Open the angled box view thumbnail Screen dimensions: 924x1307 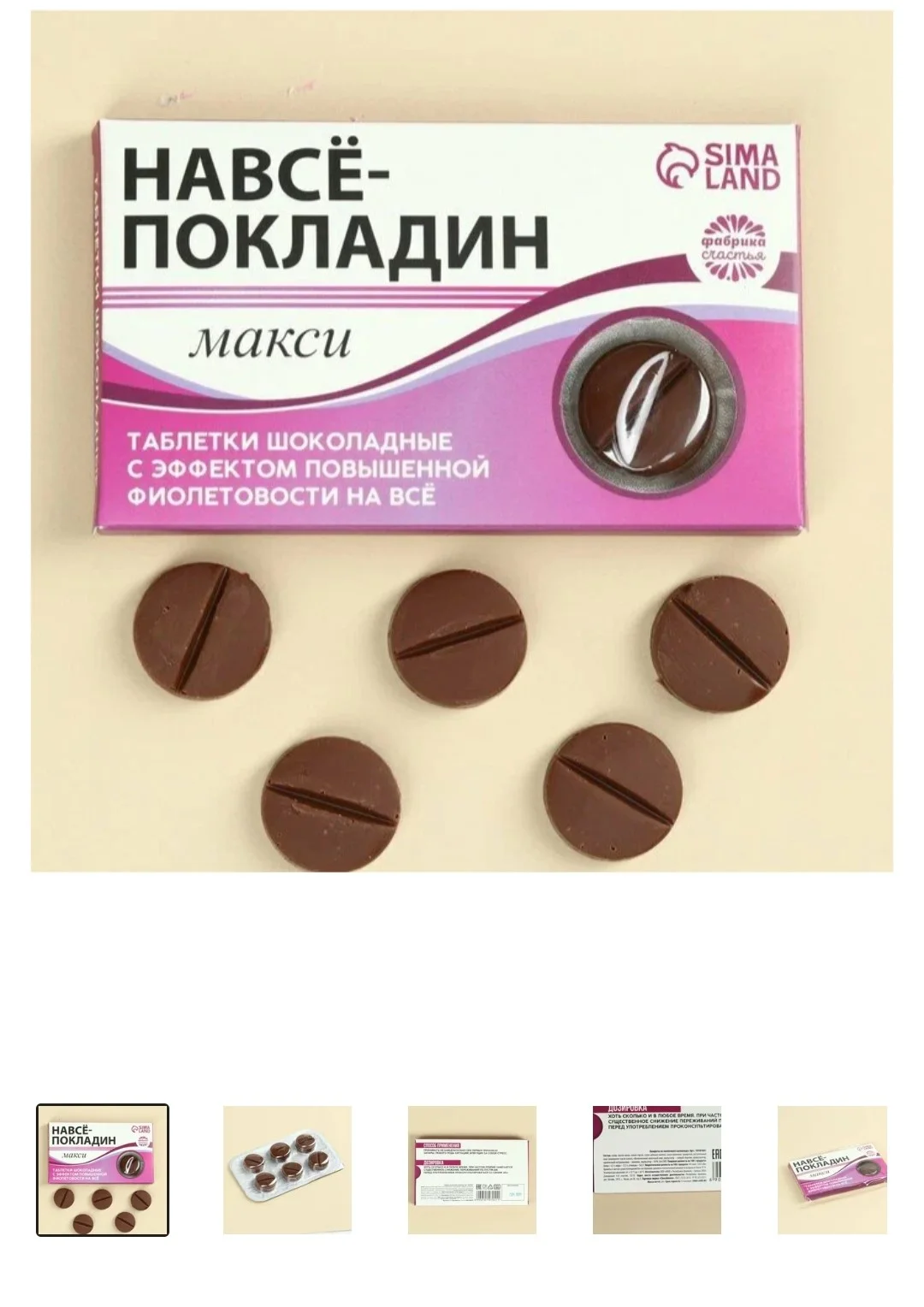832,1170
